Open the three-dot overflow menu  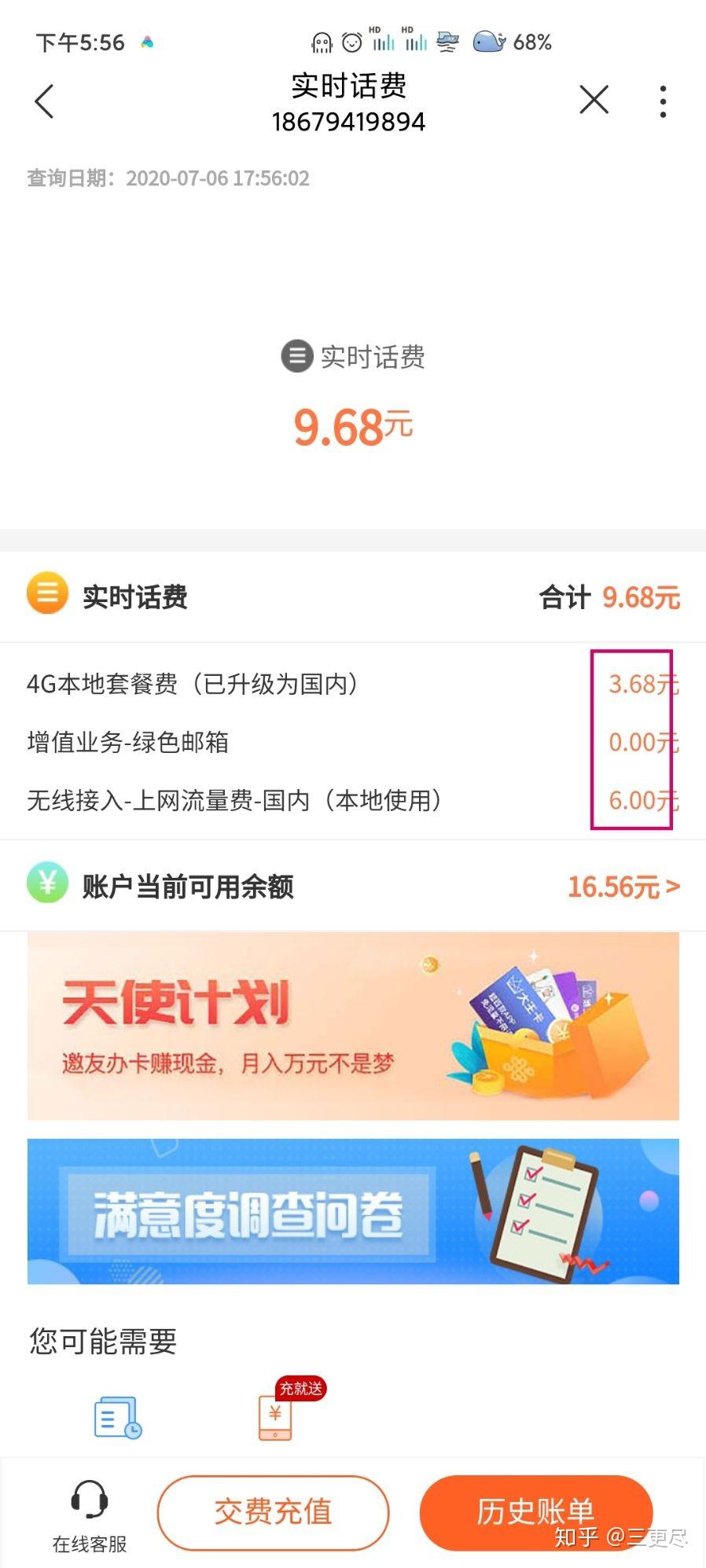pos(663,101)
